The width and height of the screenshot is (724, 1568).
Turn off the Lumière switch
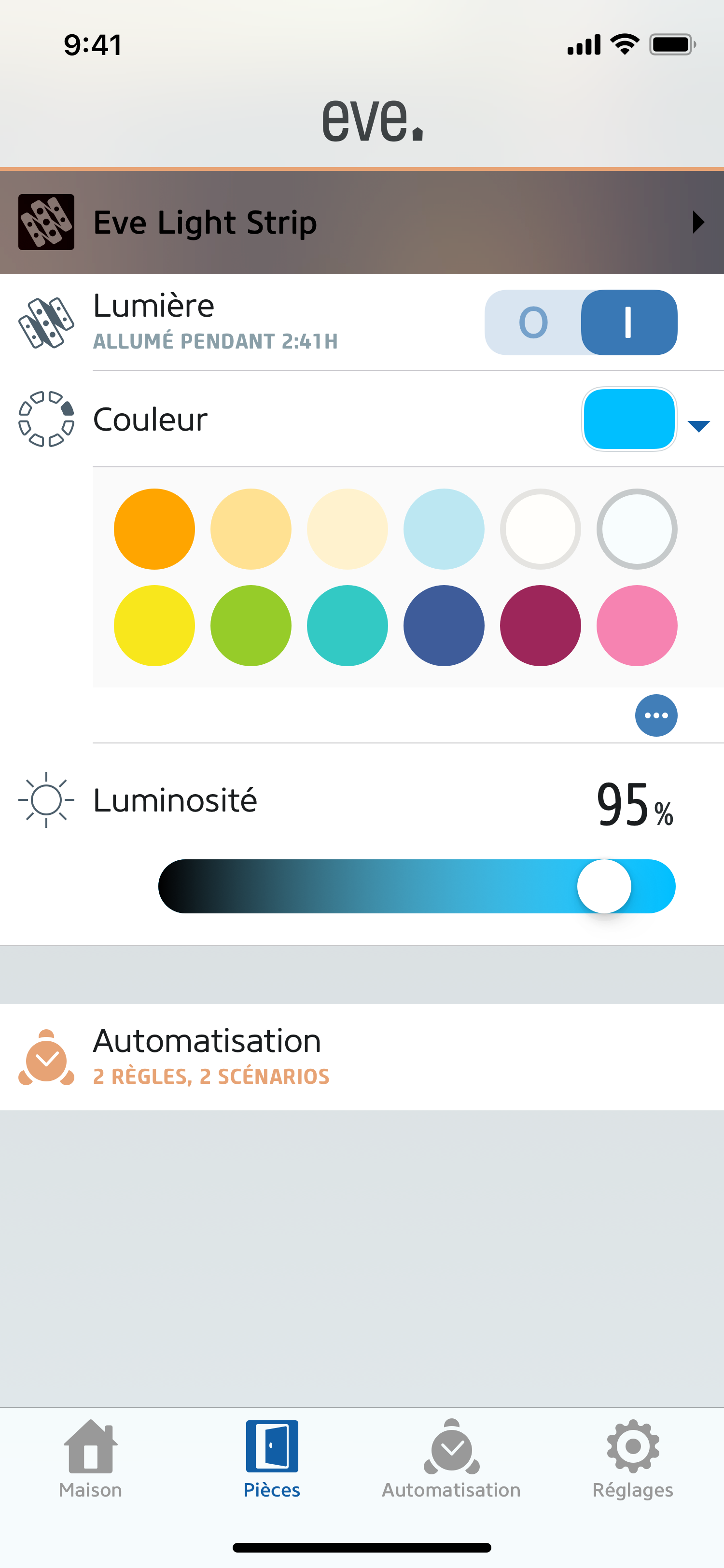coord(533,322)
